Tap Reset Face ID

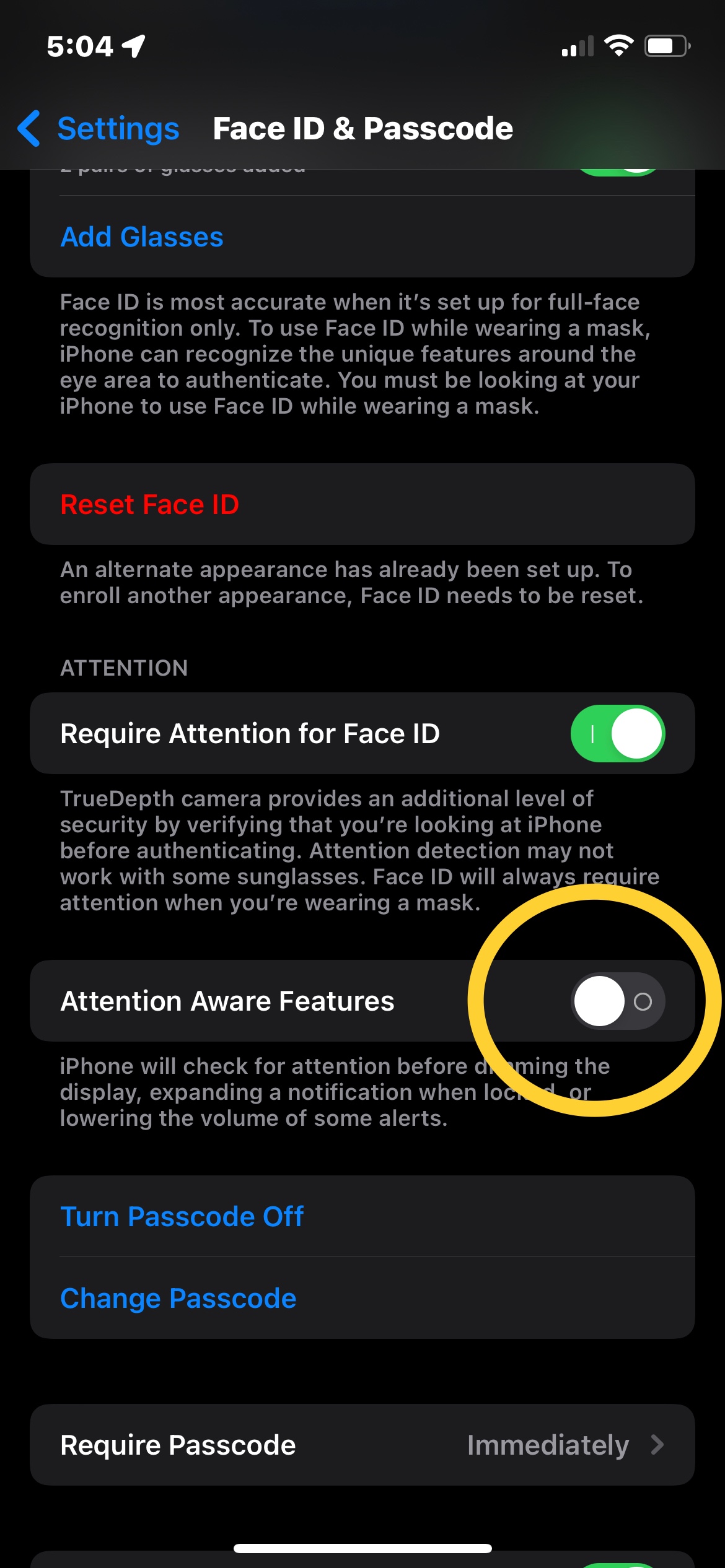(x=149, y=505)
